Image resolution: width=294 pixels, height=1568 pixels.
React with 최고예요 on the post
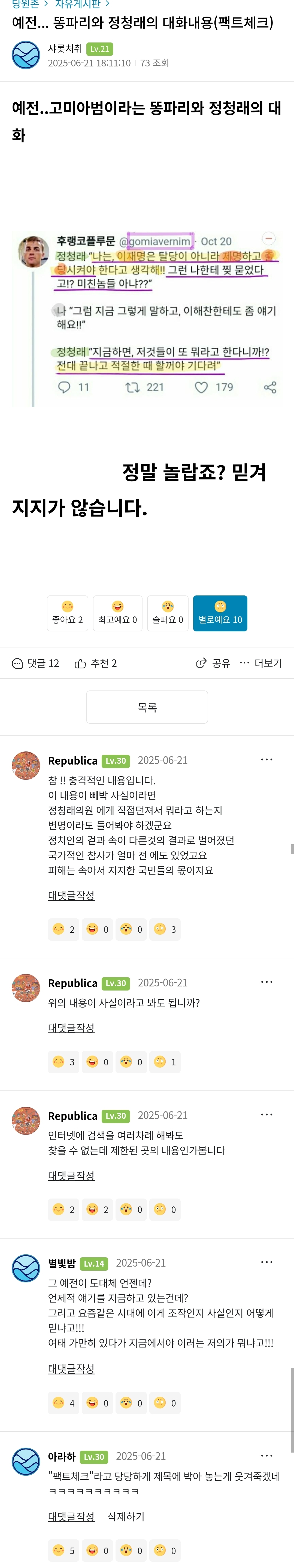click(117, 613)
